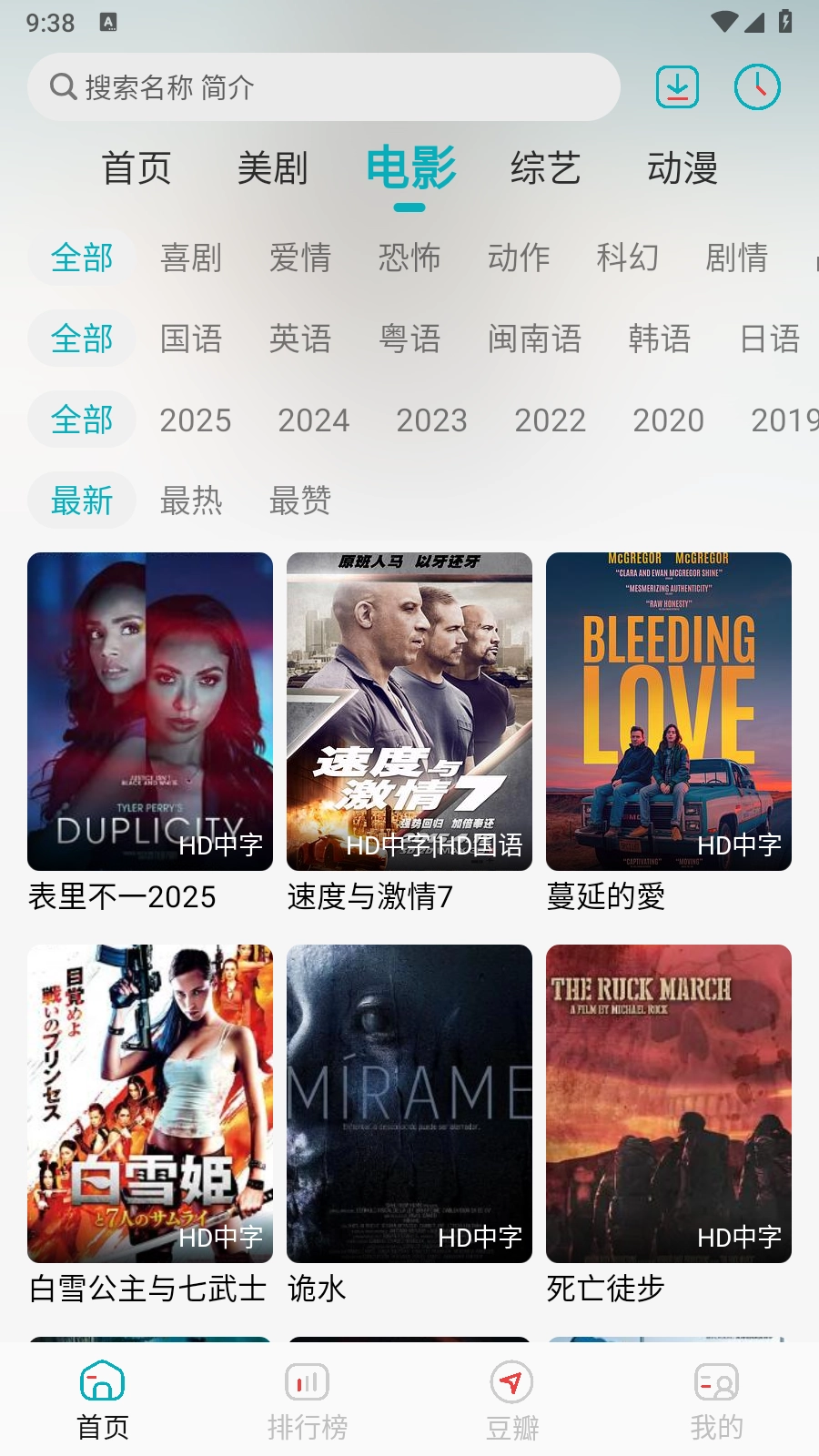
Task: Go to the 豆瓣 bottom tab
Action: tap(512, 1401)
